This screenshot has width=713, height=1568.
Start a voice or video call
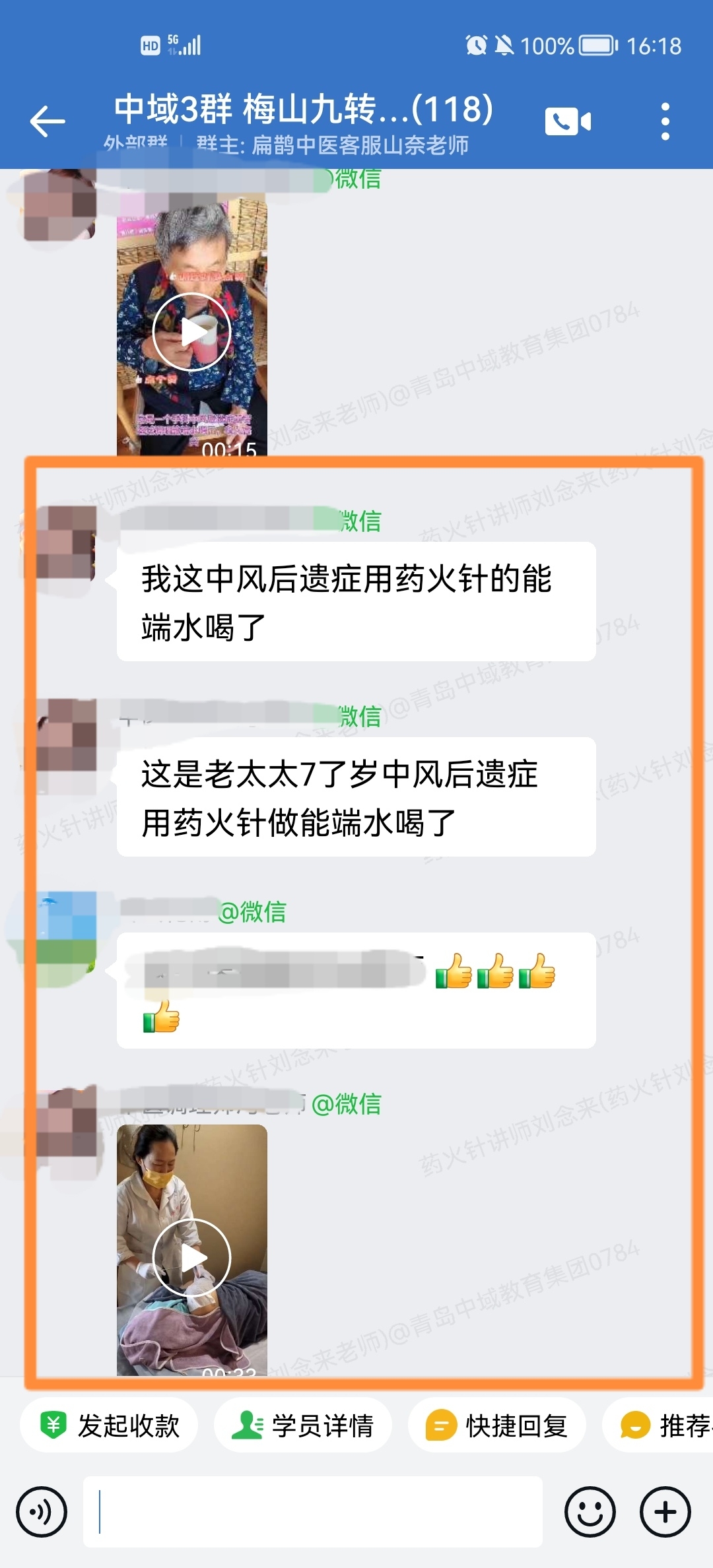point(568,121)
